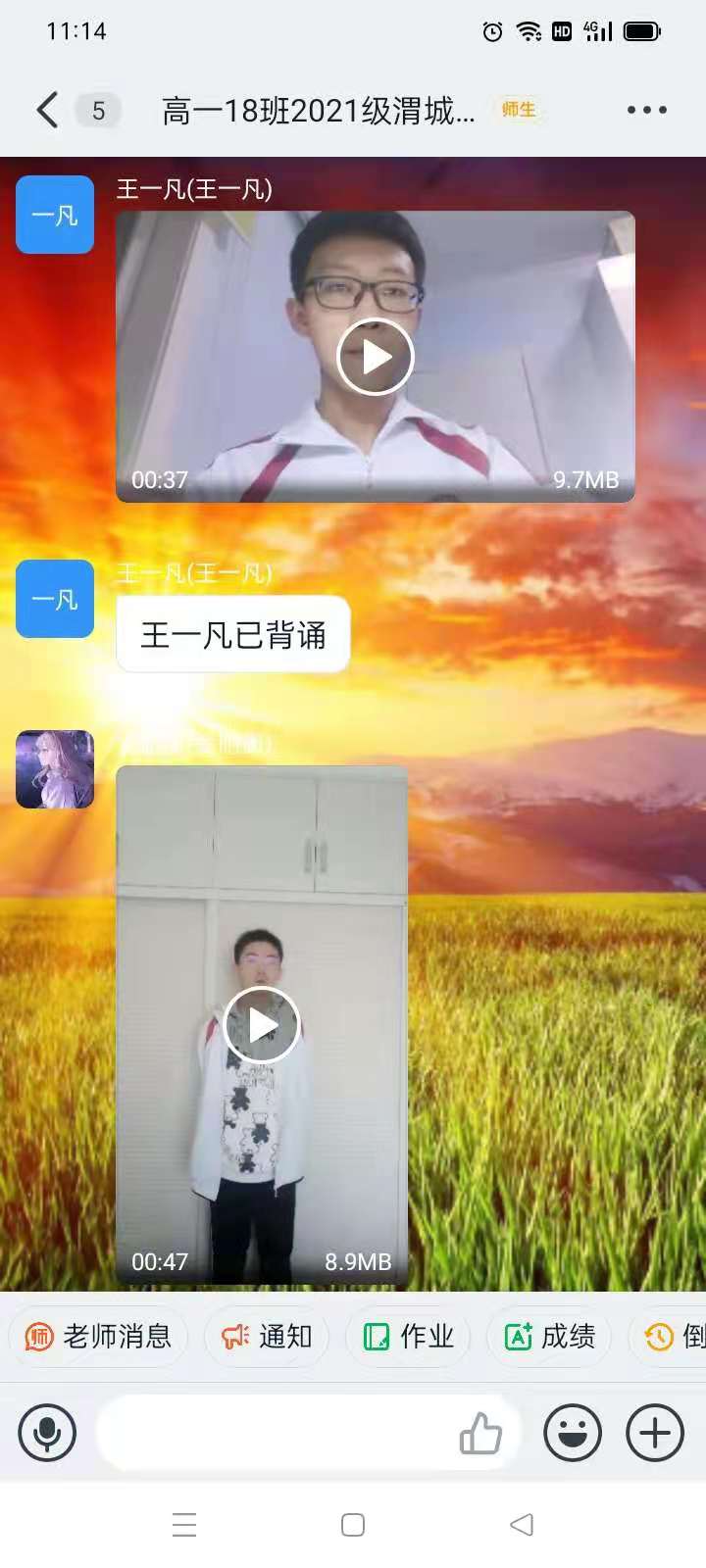
Task: Open the anime avatar sender's profile
Action: pos(55,769)
